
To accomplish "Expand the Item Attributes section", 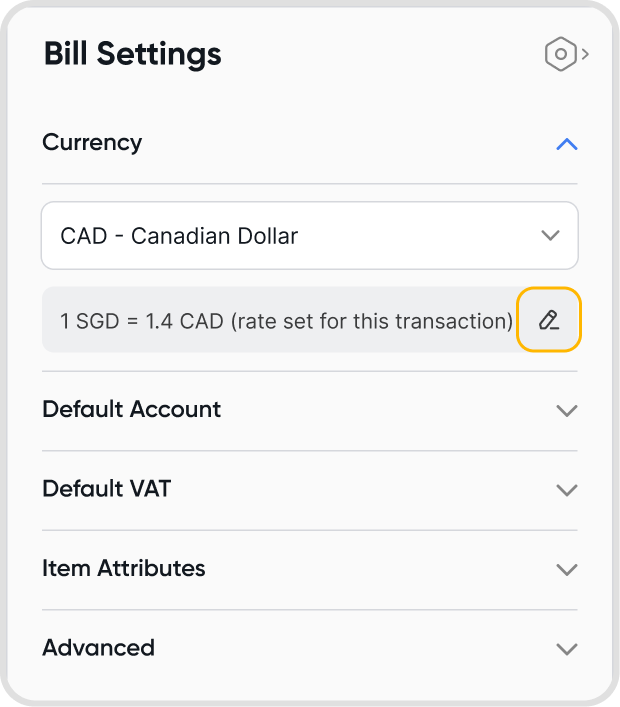I will (566, 569).
